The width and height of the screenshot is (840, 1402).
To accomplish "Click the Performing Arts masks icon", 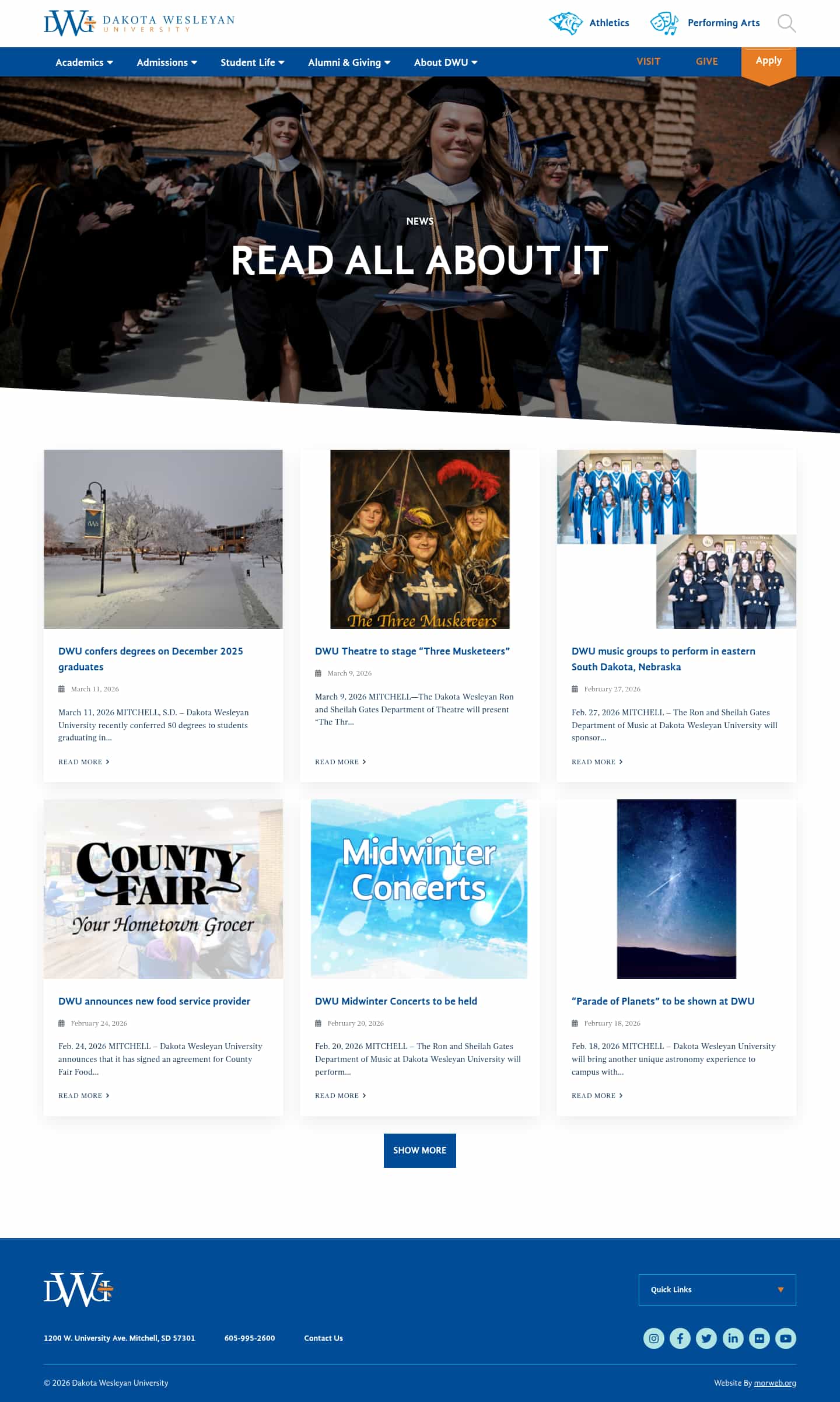I will [664, 23].
